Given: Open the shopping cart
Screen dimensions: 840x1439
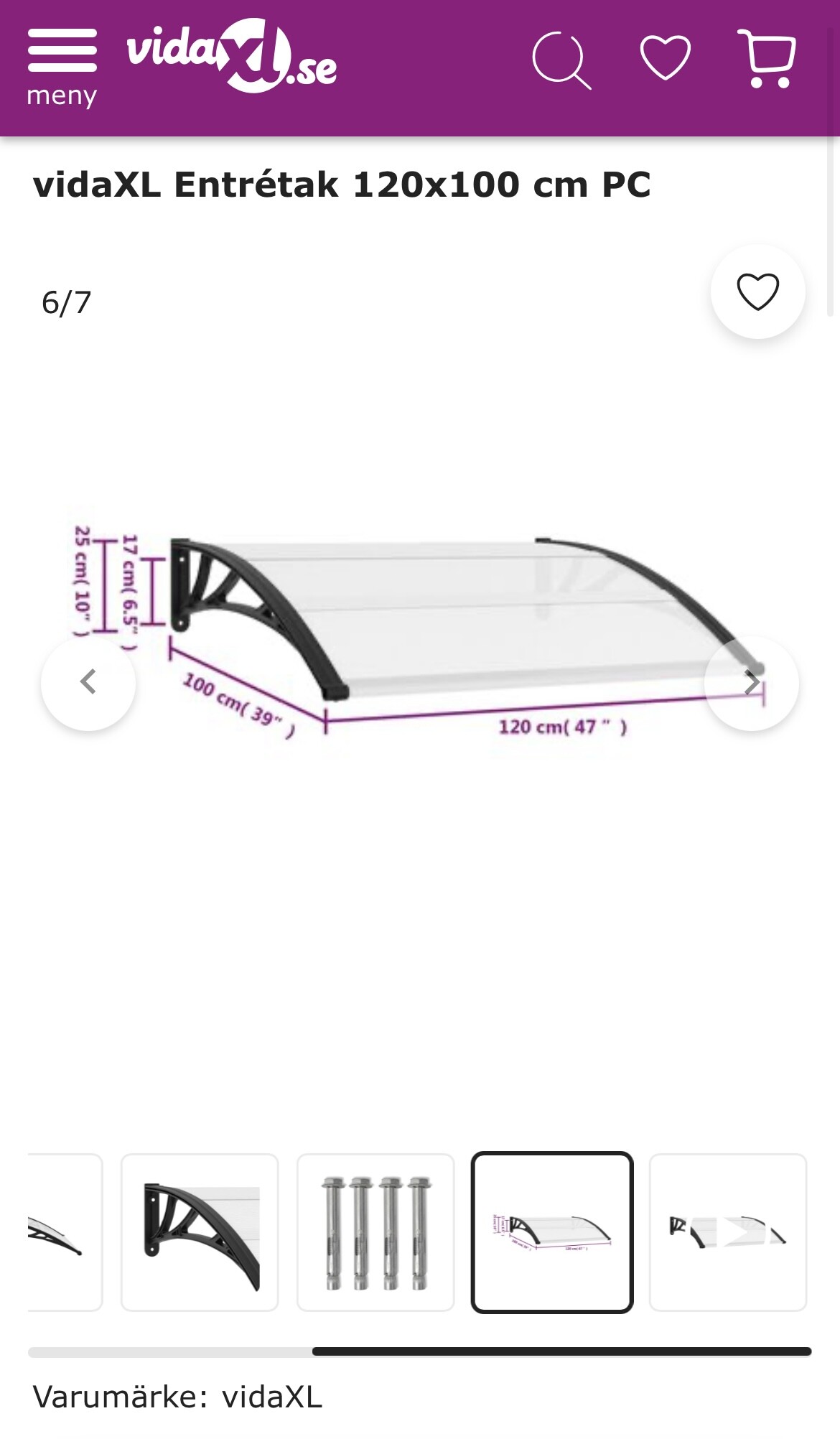Looking at the screenshot, I should click(x=767, y=57).
